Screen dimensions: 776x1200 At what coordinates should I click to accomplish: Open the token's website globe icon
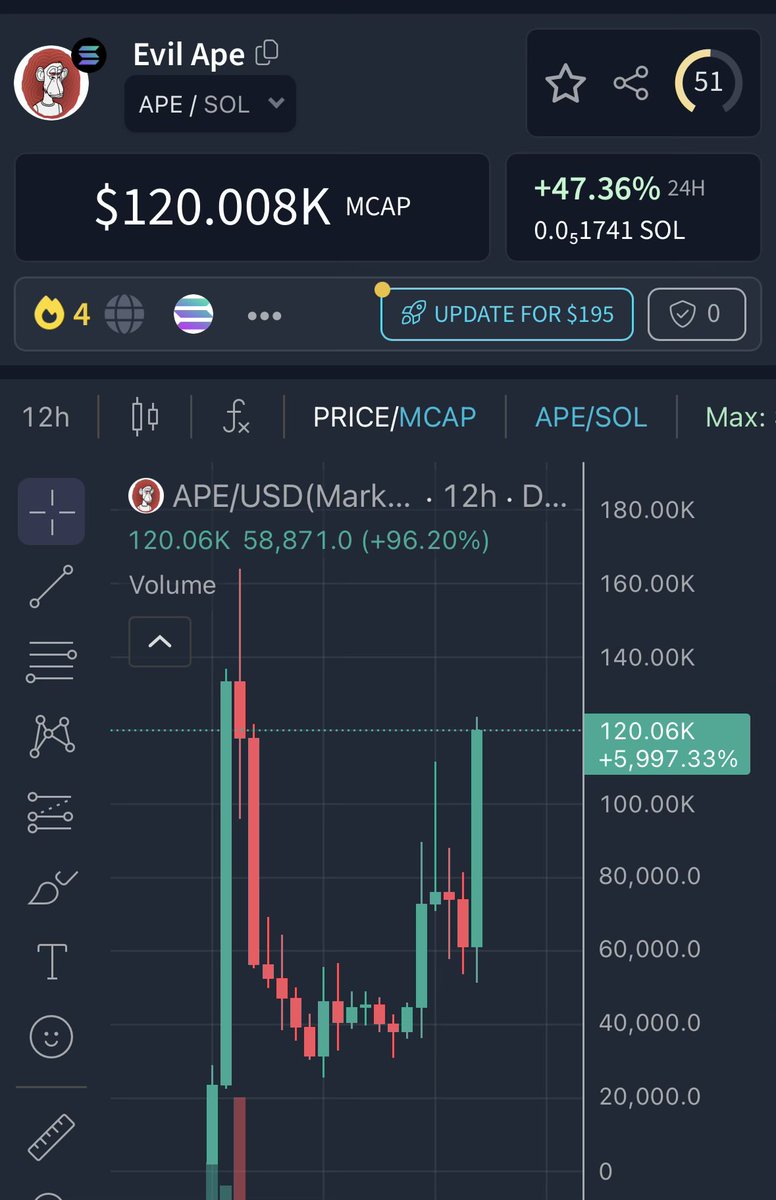[x=125, y=315]
